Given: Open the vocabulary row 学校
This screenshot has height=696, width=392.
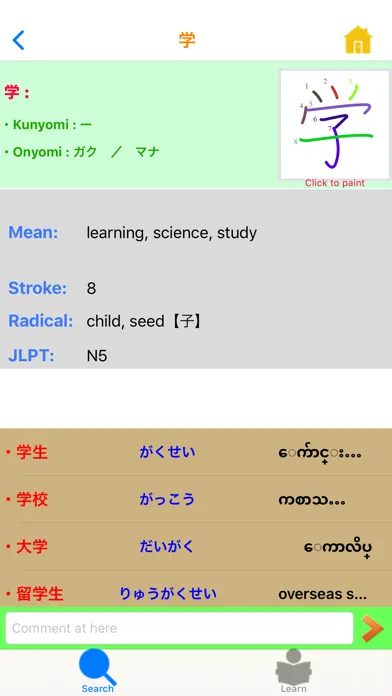Looking at the screenshot, I should pos(196,499).
